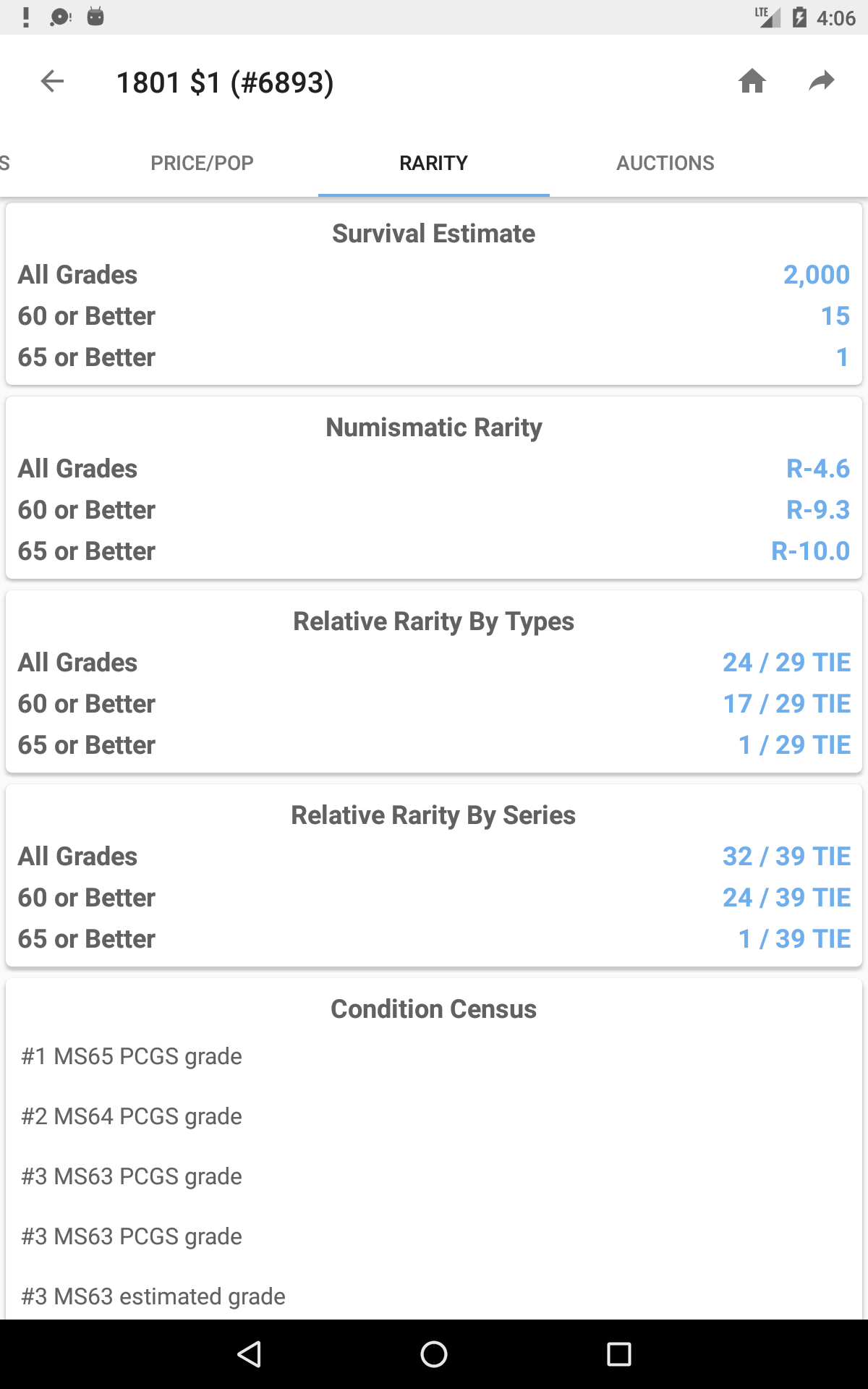Open recent apps from navigation bar

click(x=619, y=1354)
